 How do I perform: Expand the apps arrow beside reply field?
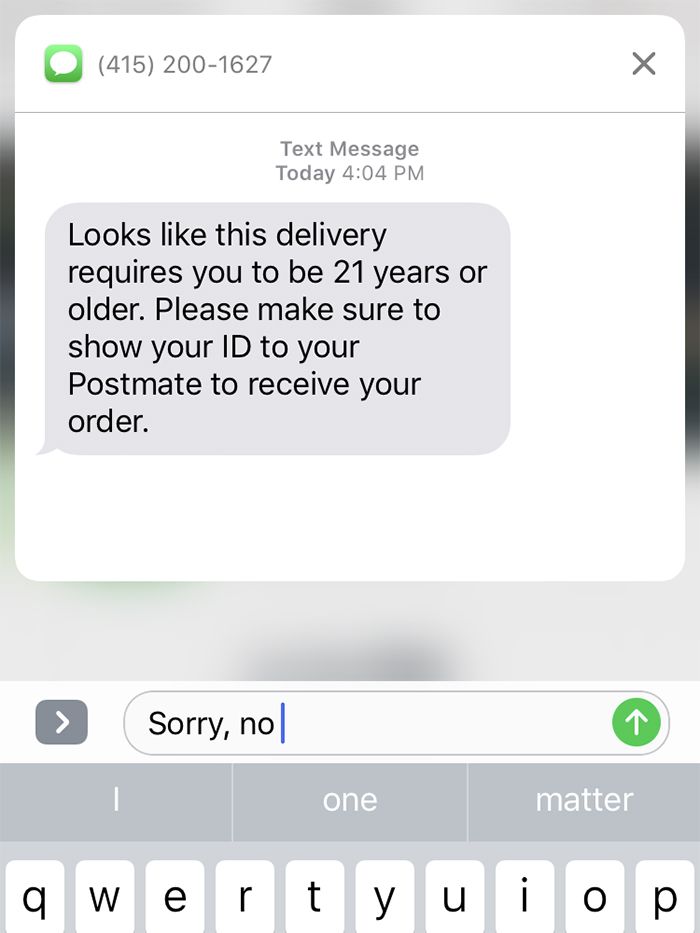coord(61,722)
